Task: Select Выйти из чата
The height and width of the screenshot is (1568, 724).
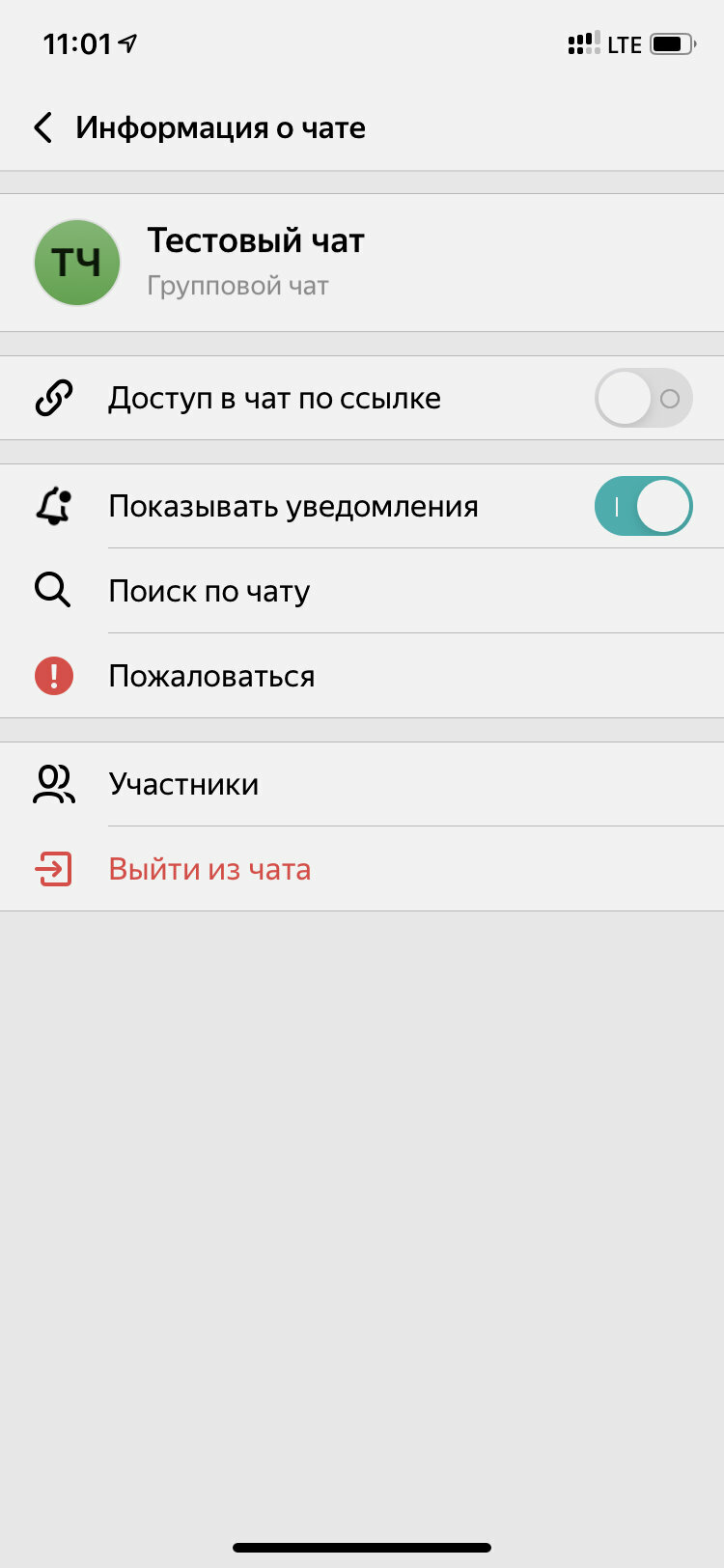Action: coord(362,869)
